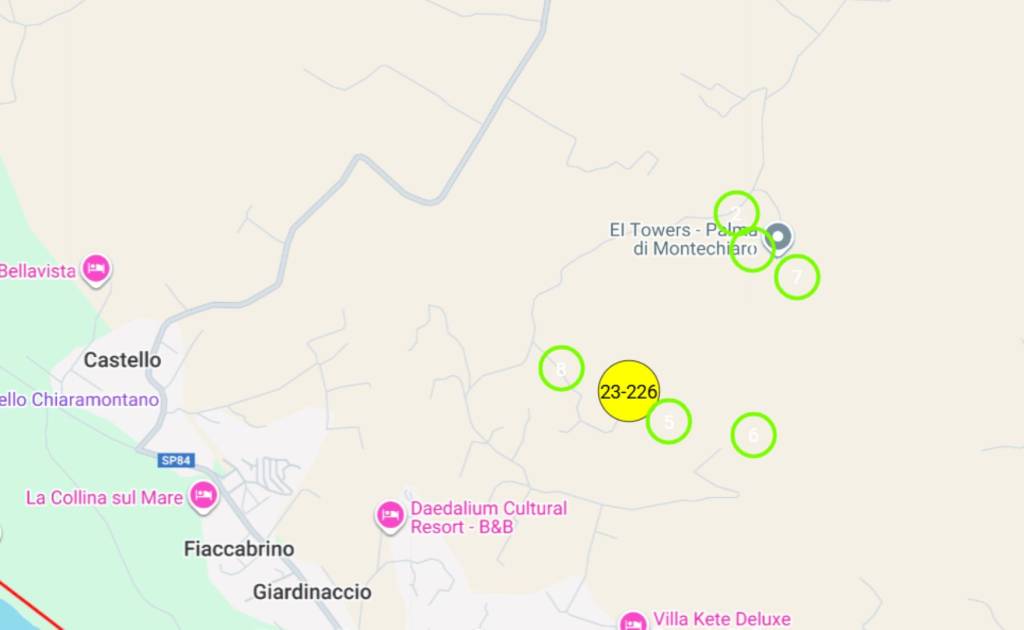Image resolution: width=1024 pixels, height=630 pixels.
Task: Select green circle marker number 2
Action: (736, 212)
